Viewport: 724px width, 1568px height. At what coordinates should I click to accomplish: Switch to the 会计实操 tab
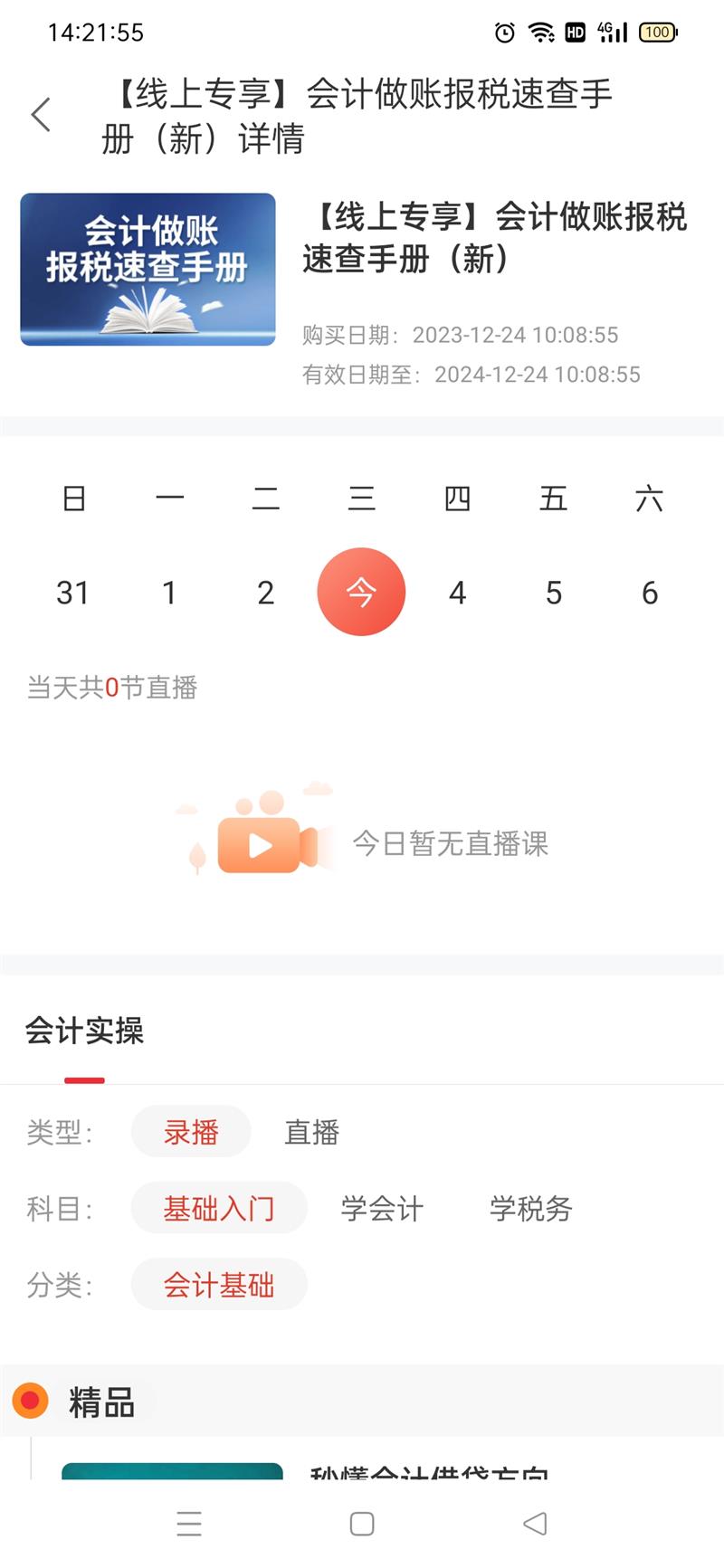(x=84, y=1031)
